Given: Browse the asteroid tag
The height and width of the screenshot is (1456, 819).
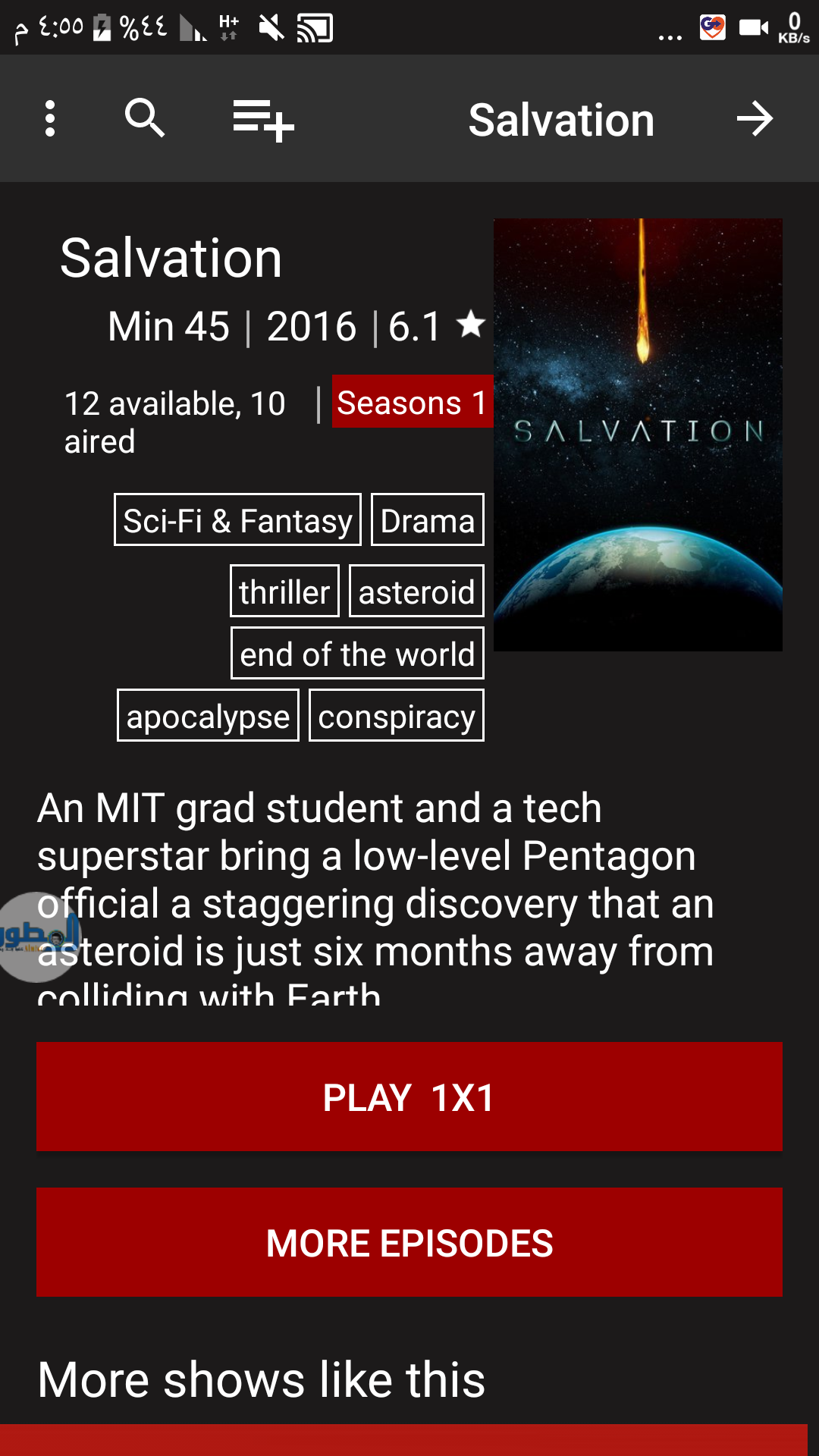Looking at the screenshot, I should tap(416, 591).
